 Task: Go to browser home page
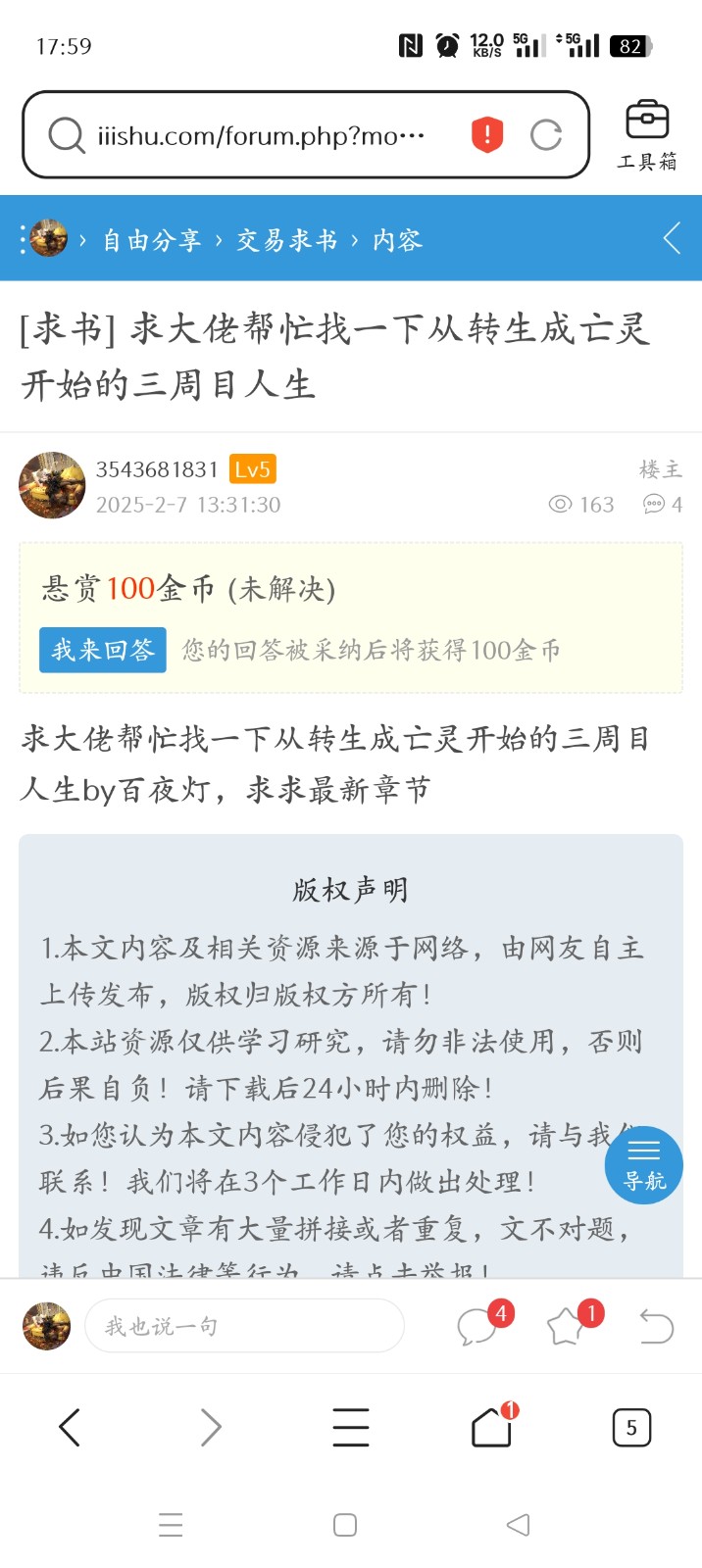[491, 1428]
